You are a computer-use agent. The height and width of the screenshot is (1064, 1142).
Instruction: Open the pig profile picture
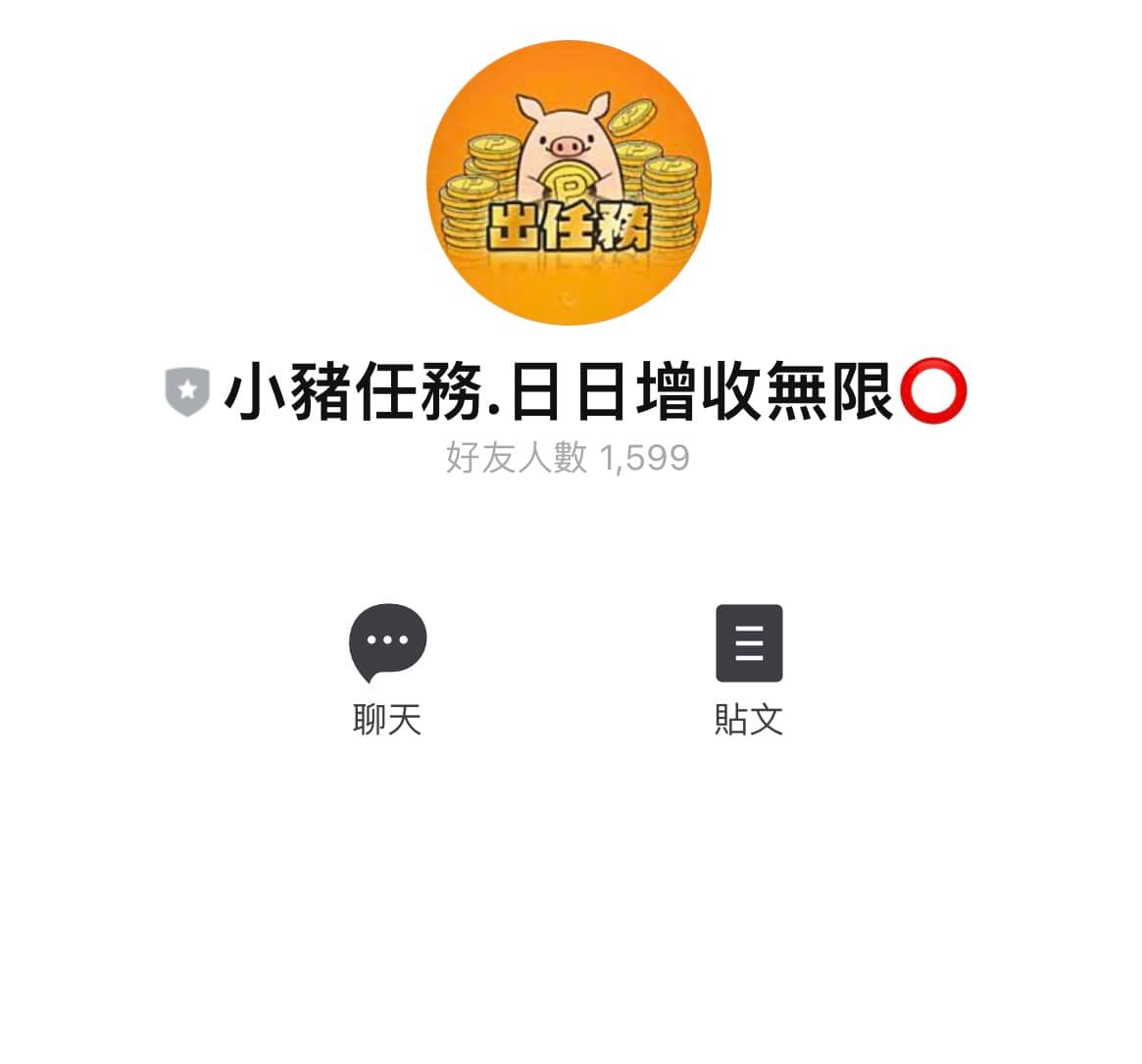click(569, 182)
